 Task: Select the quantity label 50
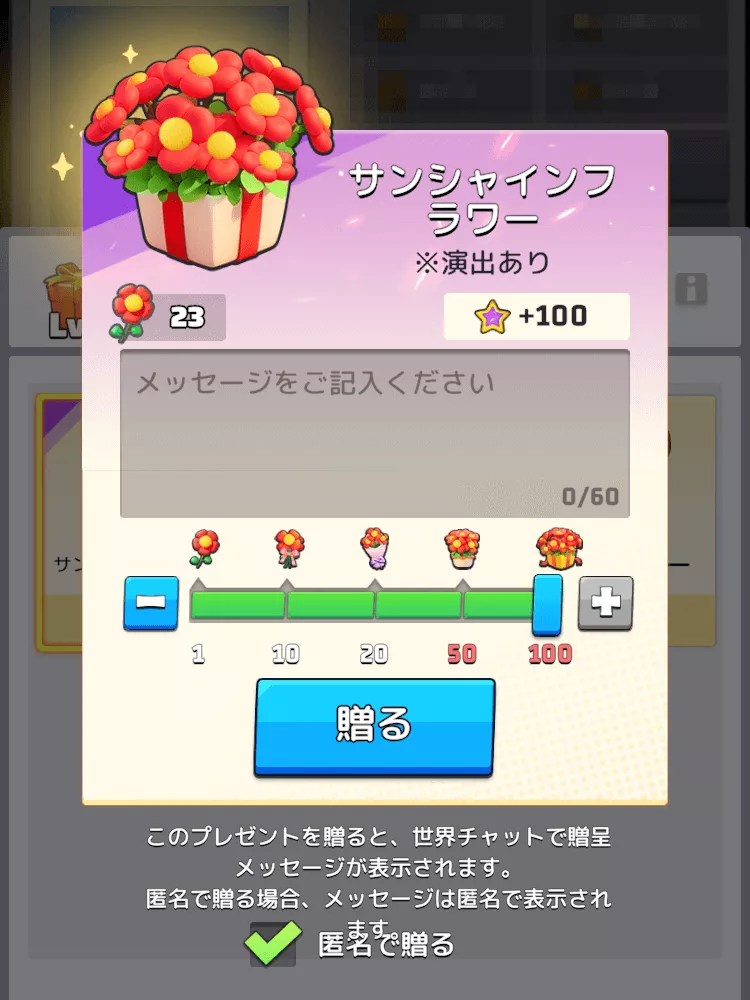tap(460, 655)
